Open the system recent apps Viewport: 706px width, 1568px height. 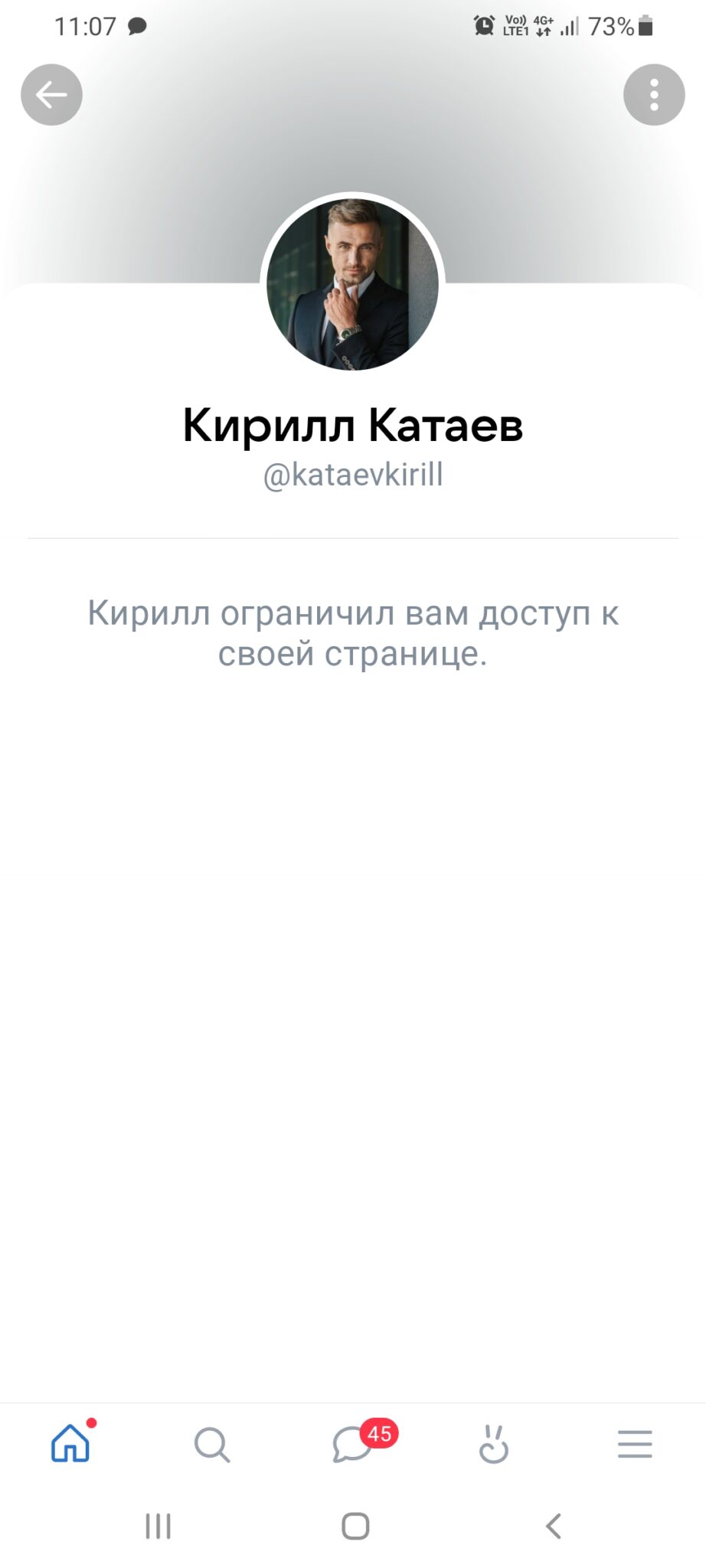coord(158,1526)
